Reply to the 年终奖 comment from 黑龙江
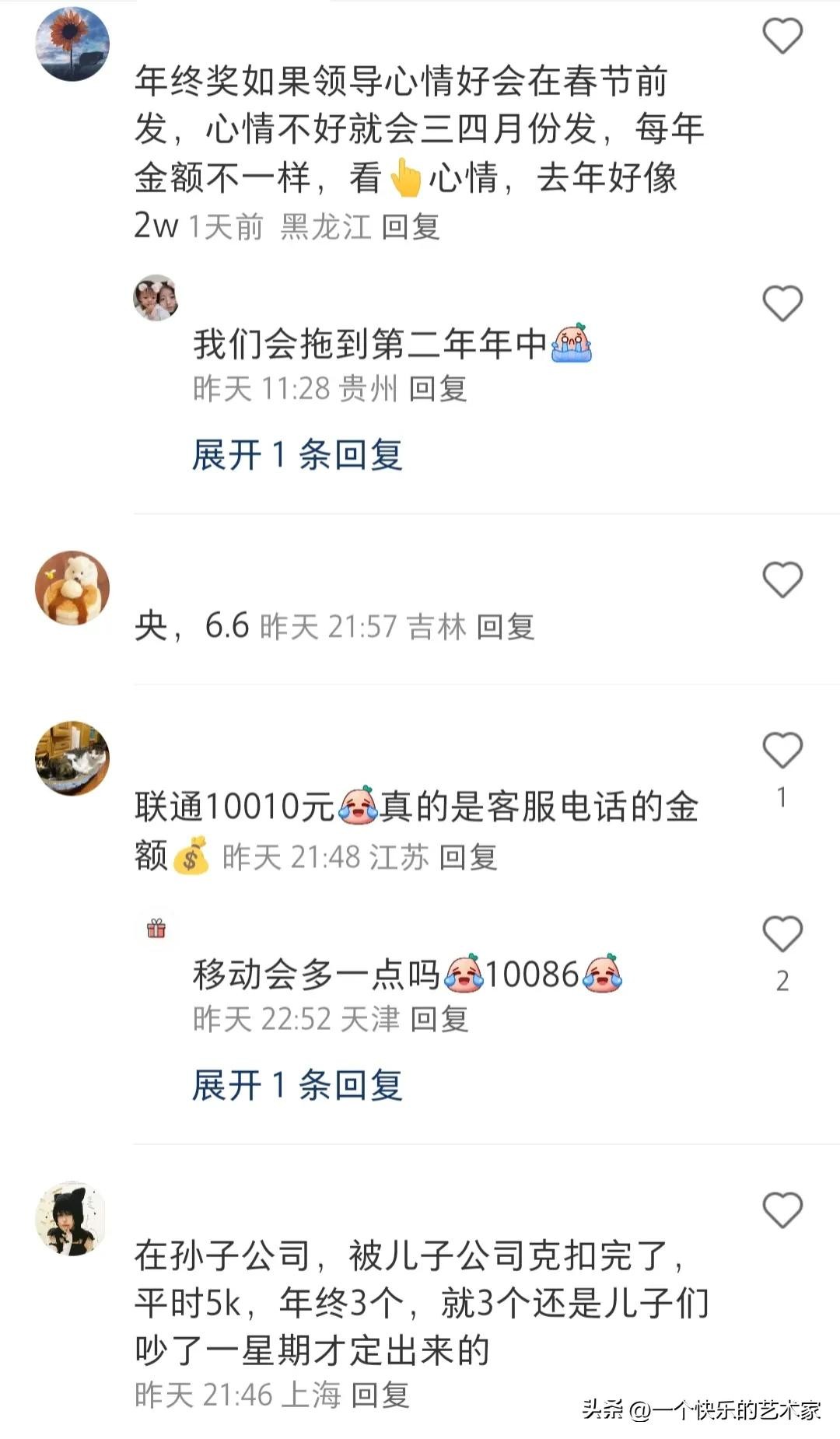840x1439 pixels. (x=411, y=227)
